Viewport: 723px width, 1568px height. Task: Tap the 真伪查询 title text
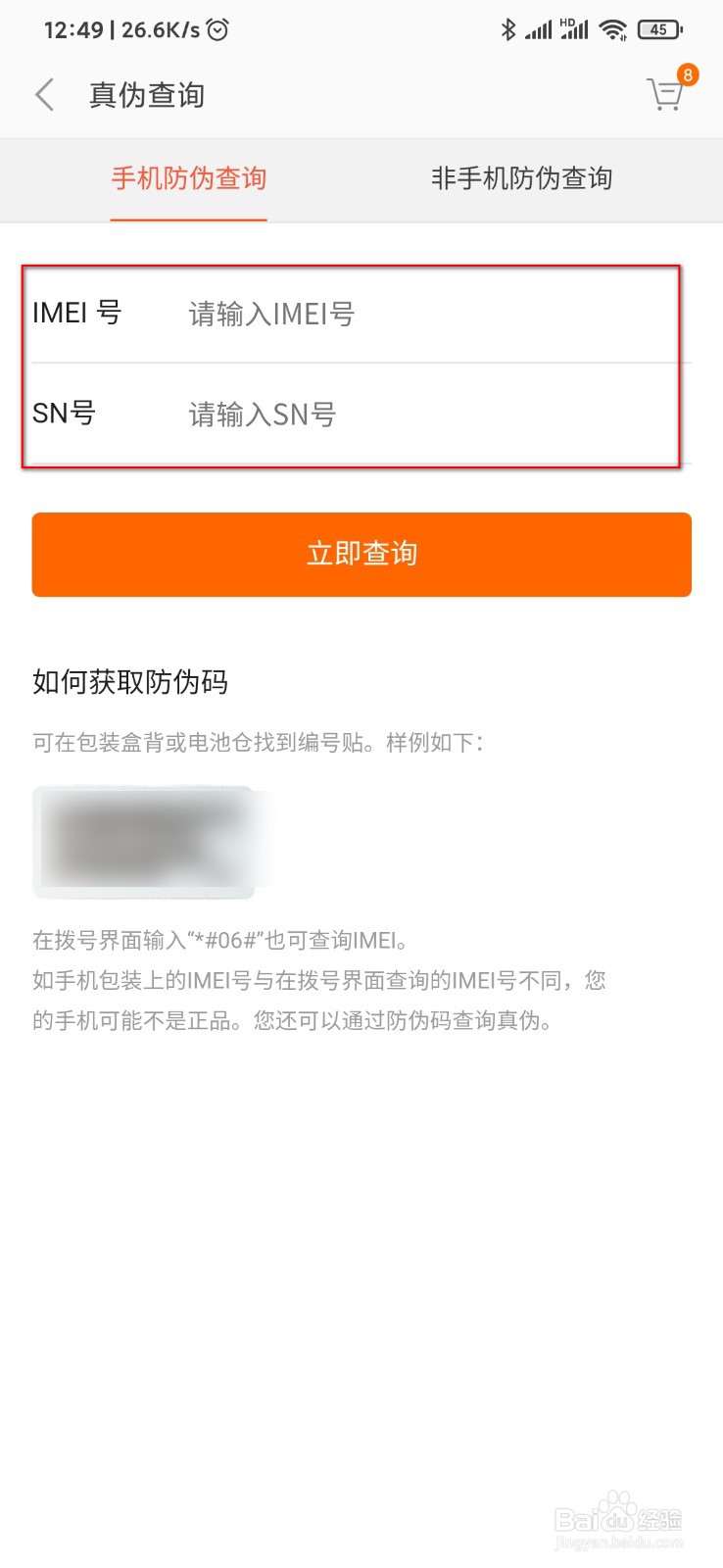pyautogui.click(x=146, y=94)
